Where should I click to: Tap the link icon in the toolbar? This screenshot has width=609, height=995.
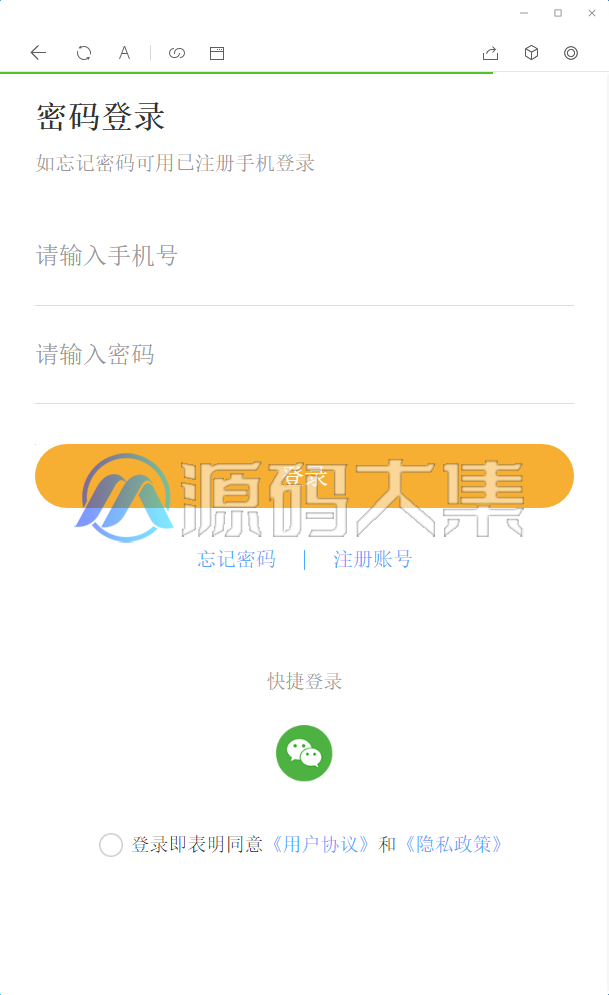point(177,53)
